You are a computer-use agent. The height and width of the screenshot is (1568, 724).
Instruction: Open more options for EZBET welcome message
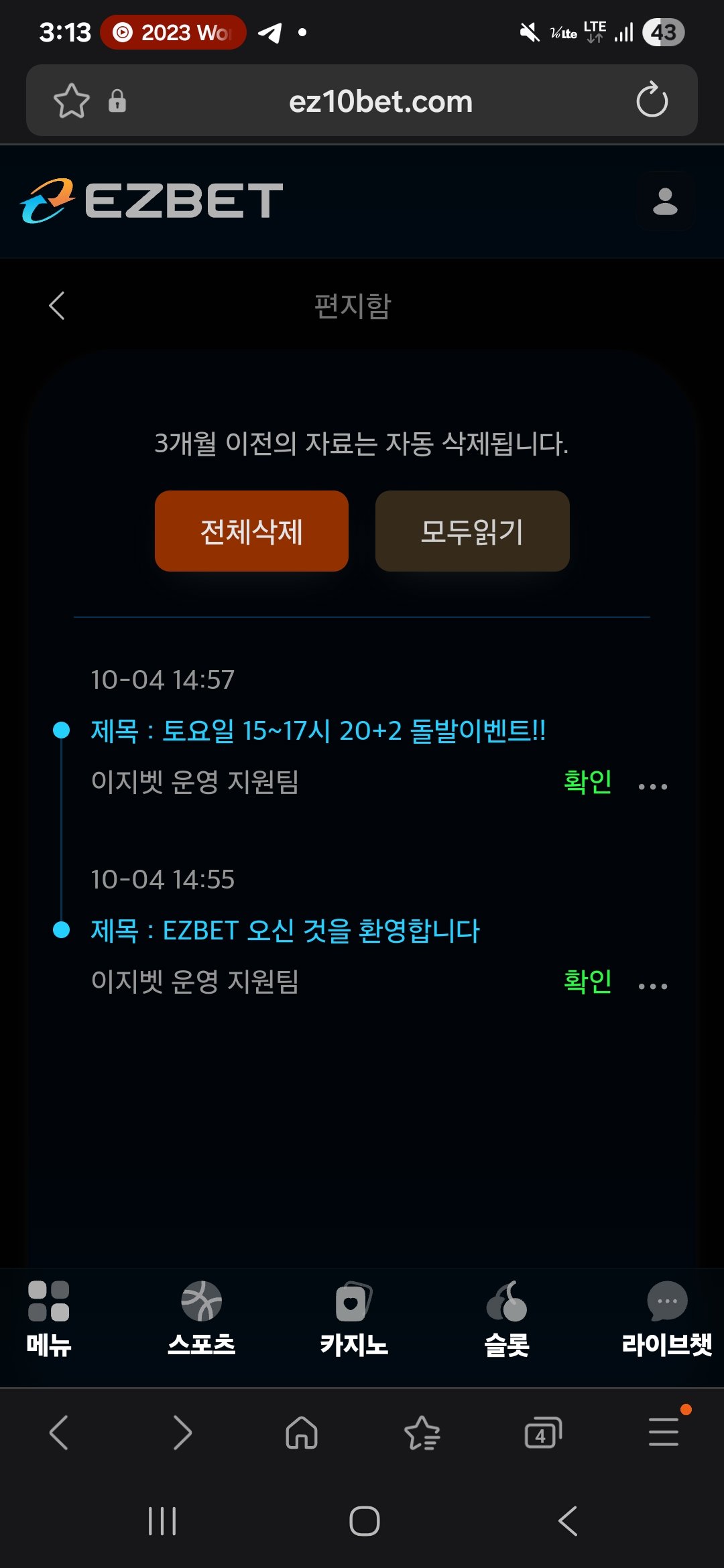click(x=652, y=986)
